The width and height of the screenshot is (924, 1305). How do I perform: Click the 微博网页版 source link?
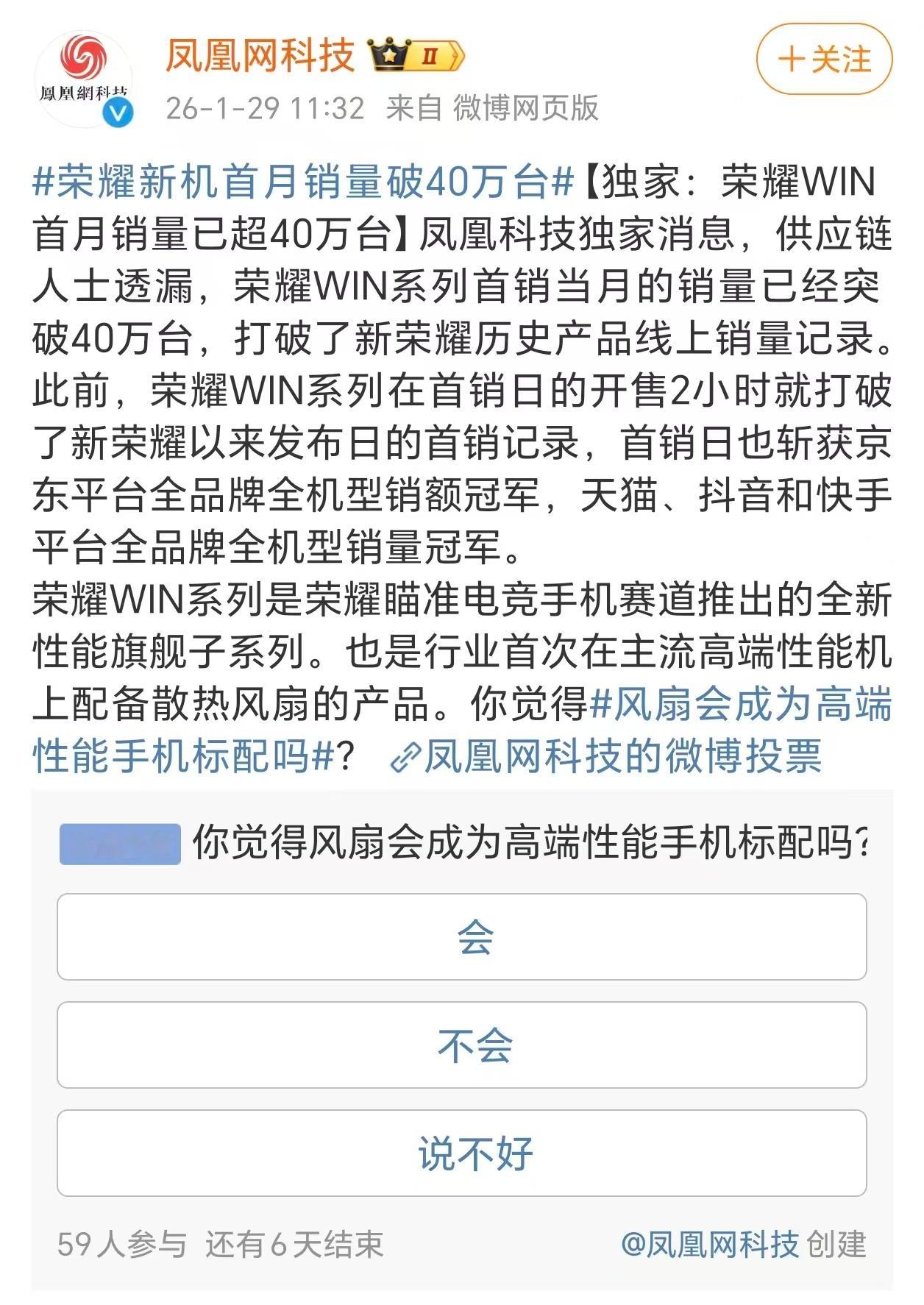coord(528,107)
